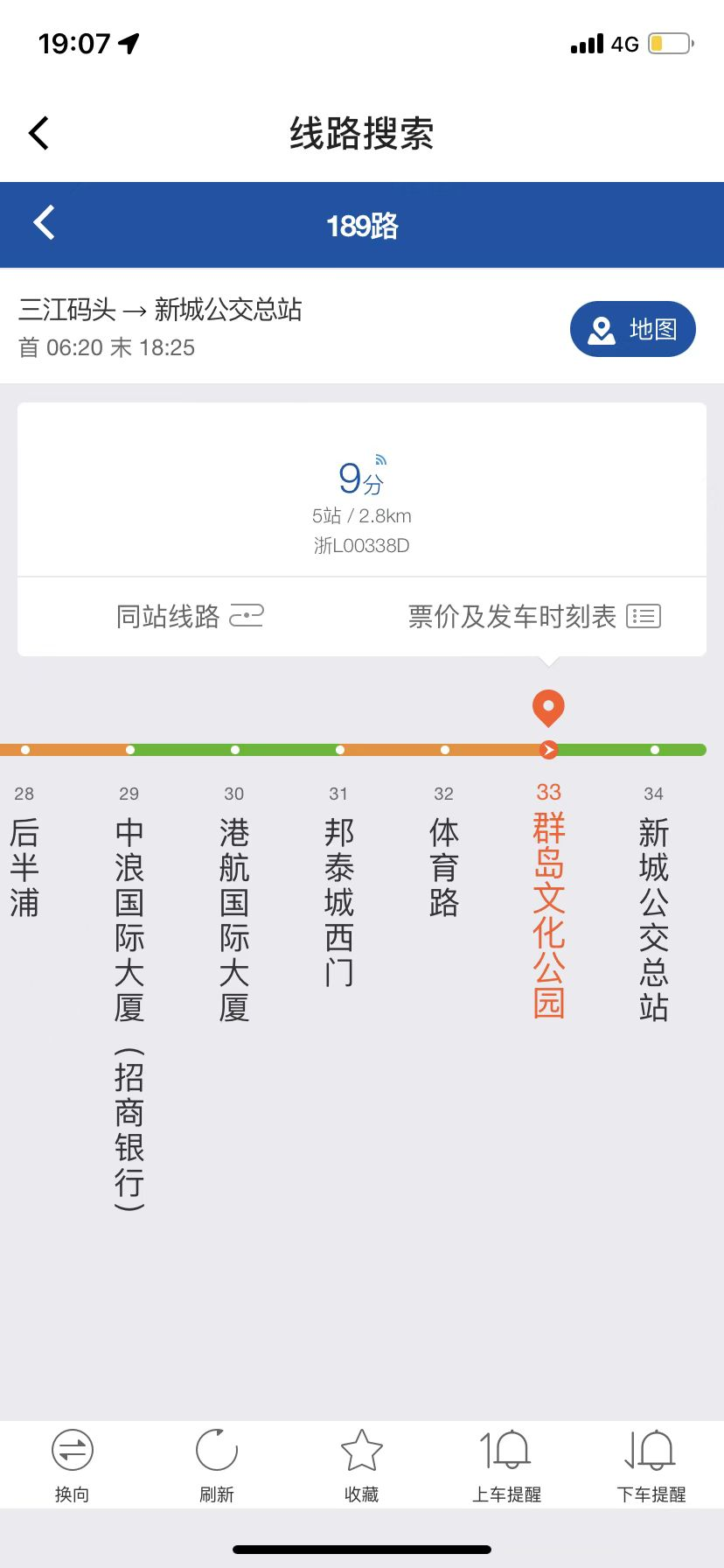Tap the back chevron on blue bar
The width and height of the screenshot is (724, 1568).
coord(42,224)
